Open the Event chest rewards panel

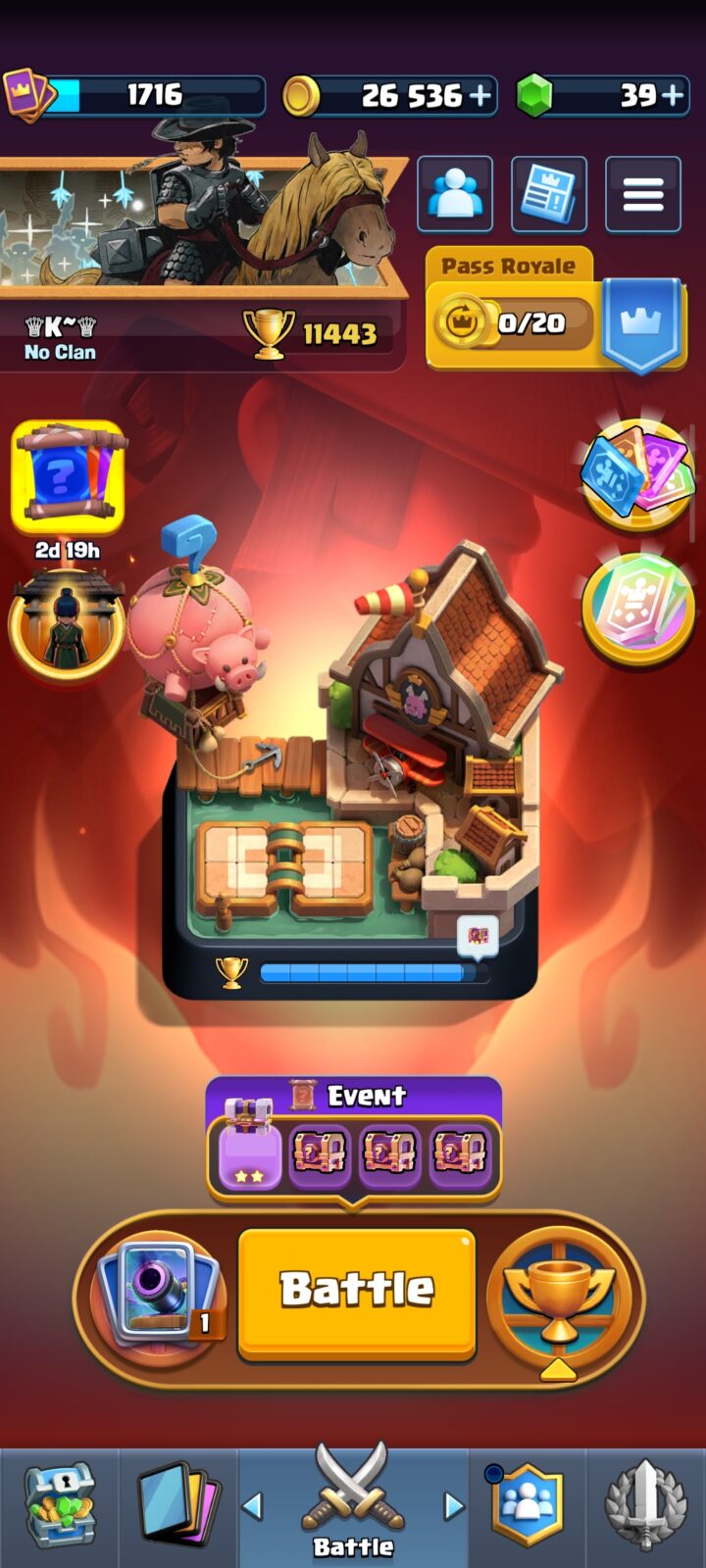point(354,1140)
